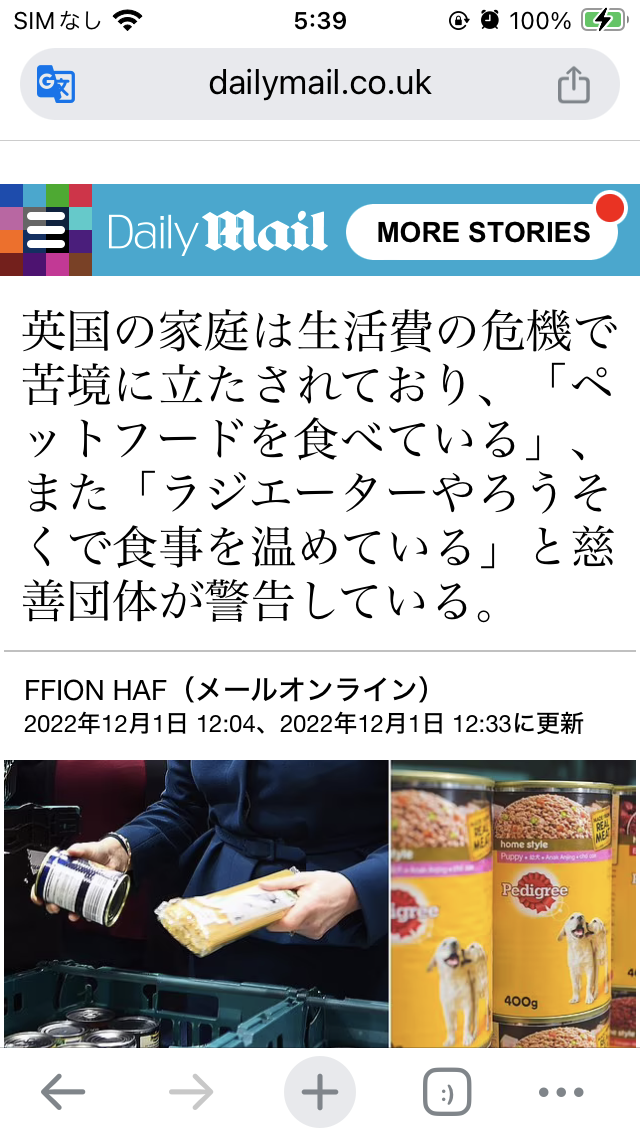The width and height of the screenshot is (640, 1136).
Task: Open the tab switcher
Action: (447, 1092)
